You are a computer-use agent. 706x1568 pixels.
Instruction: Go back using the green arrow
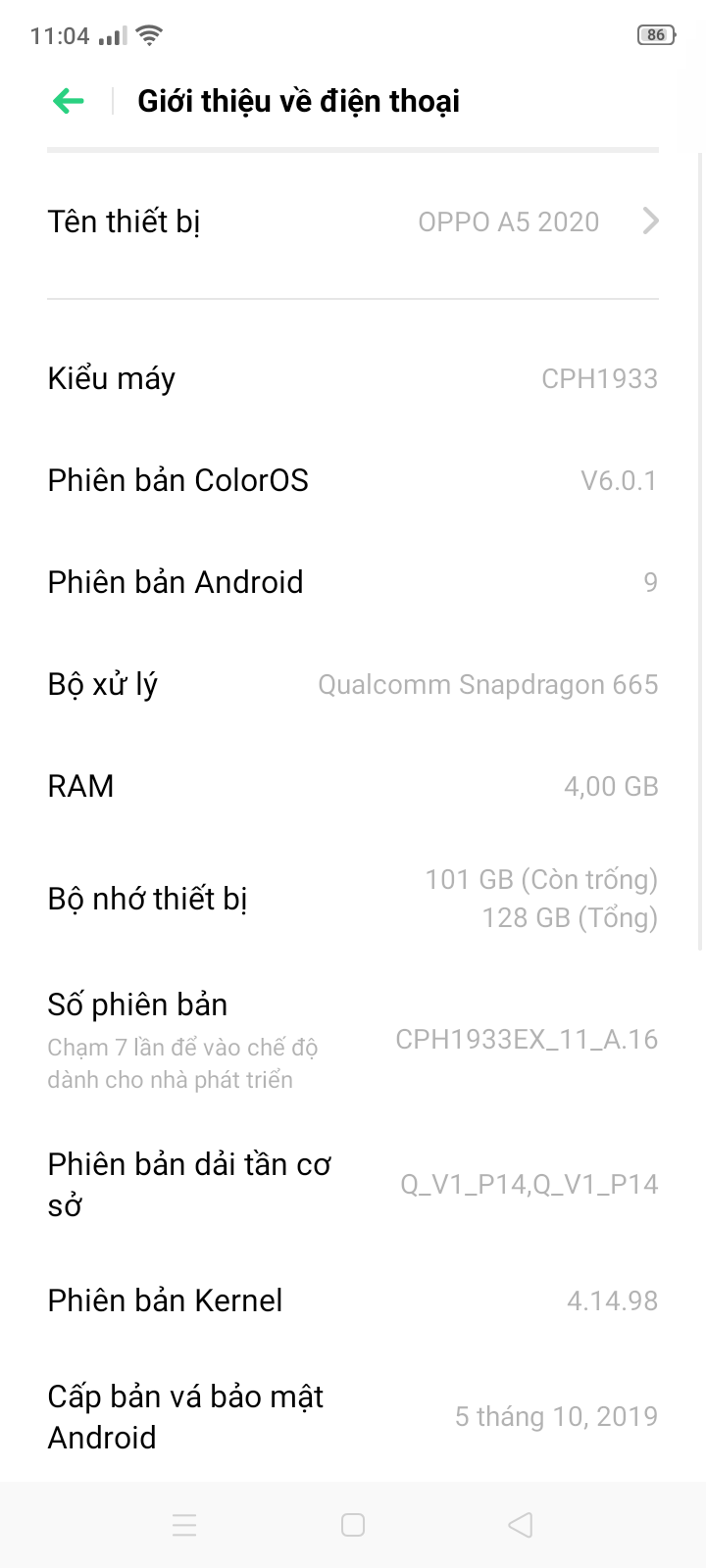tap(69, 101)
